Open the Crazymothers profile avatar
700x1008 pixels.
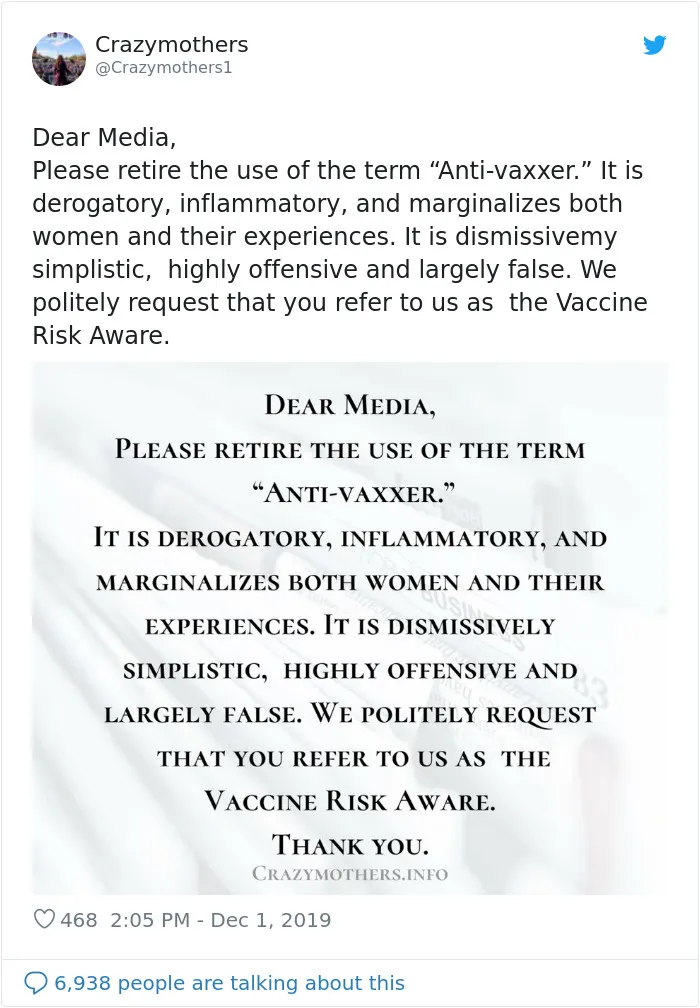pos(59,58)
